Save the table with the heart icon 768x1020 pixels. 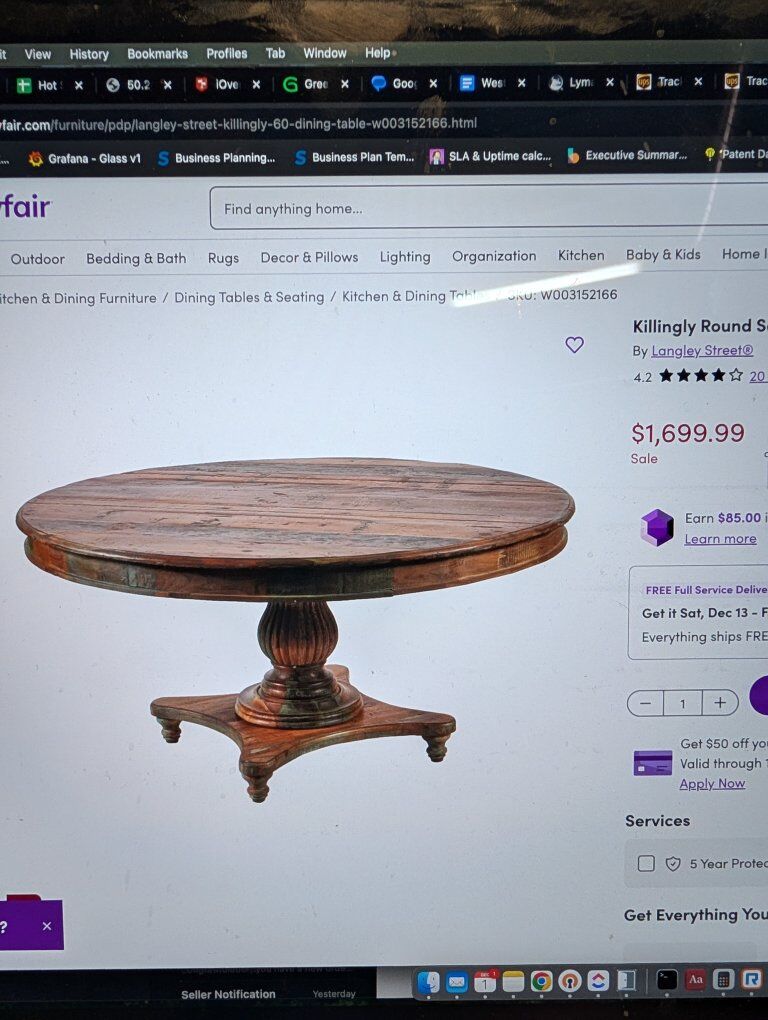click(574, 345)
